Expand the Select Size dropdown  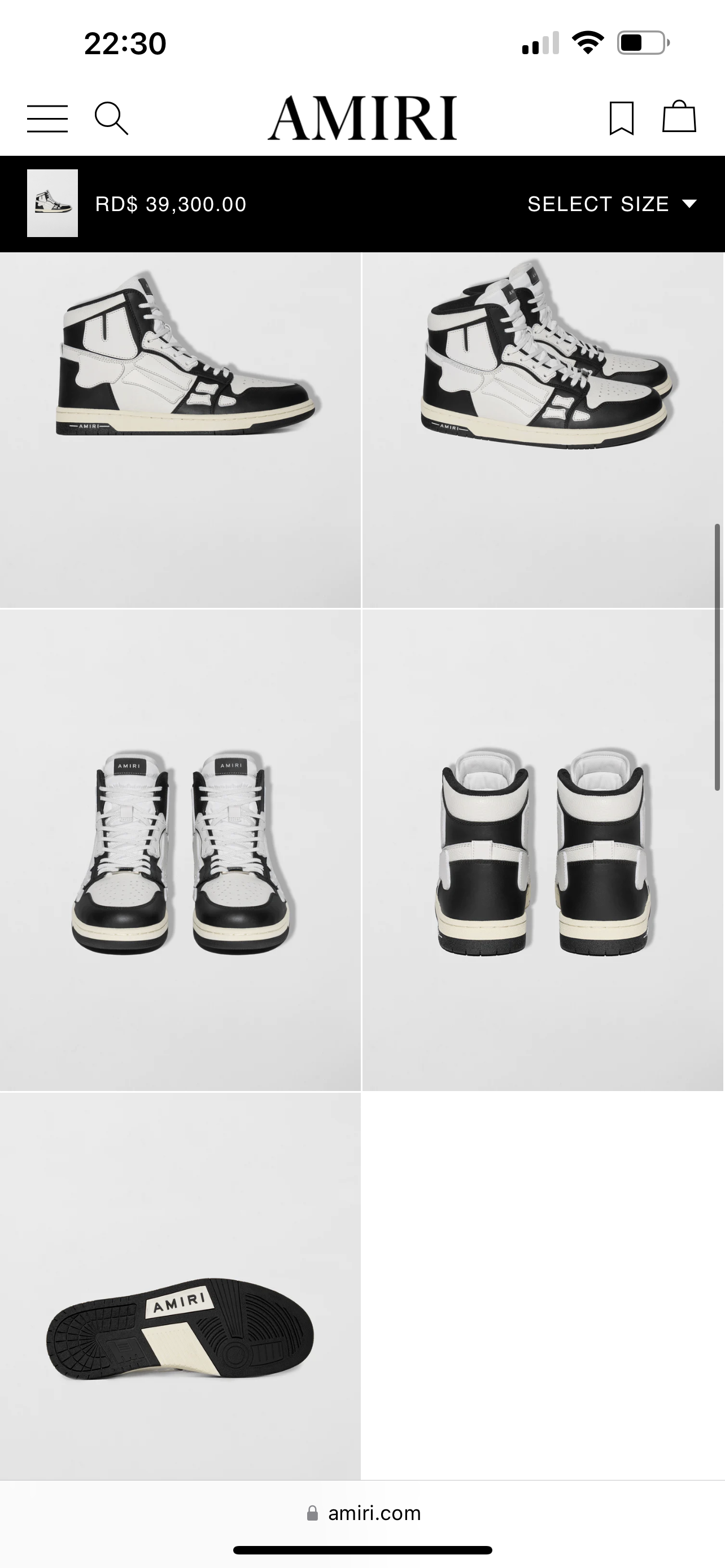(x=611, y=204)
